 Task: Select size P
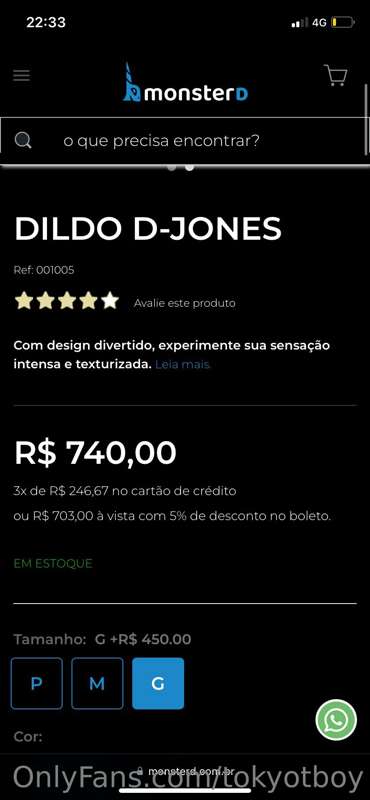(x=37, y=683)
